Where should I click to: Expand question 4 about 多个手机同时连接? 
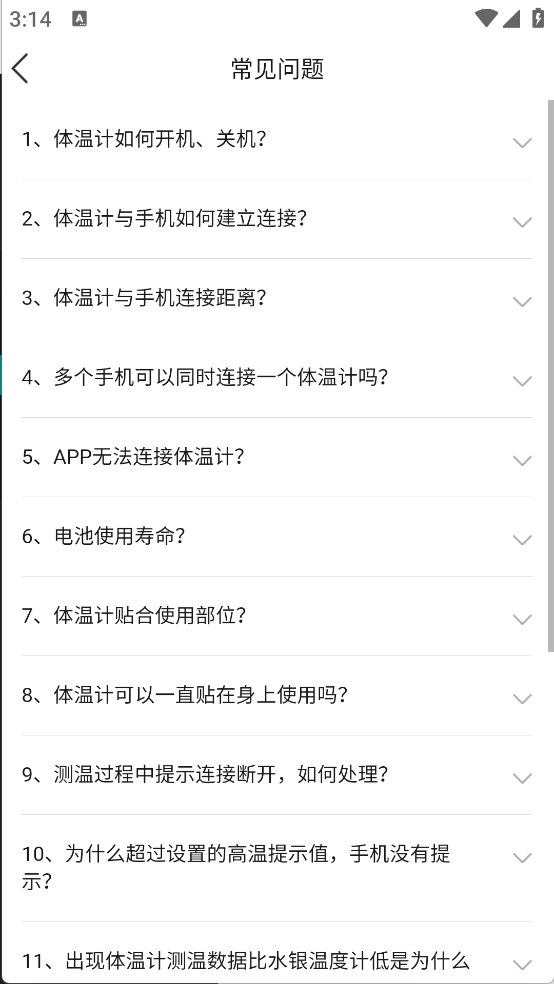[x=277, y=378]
